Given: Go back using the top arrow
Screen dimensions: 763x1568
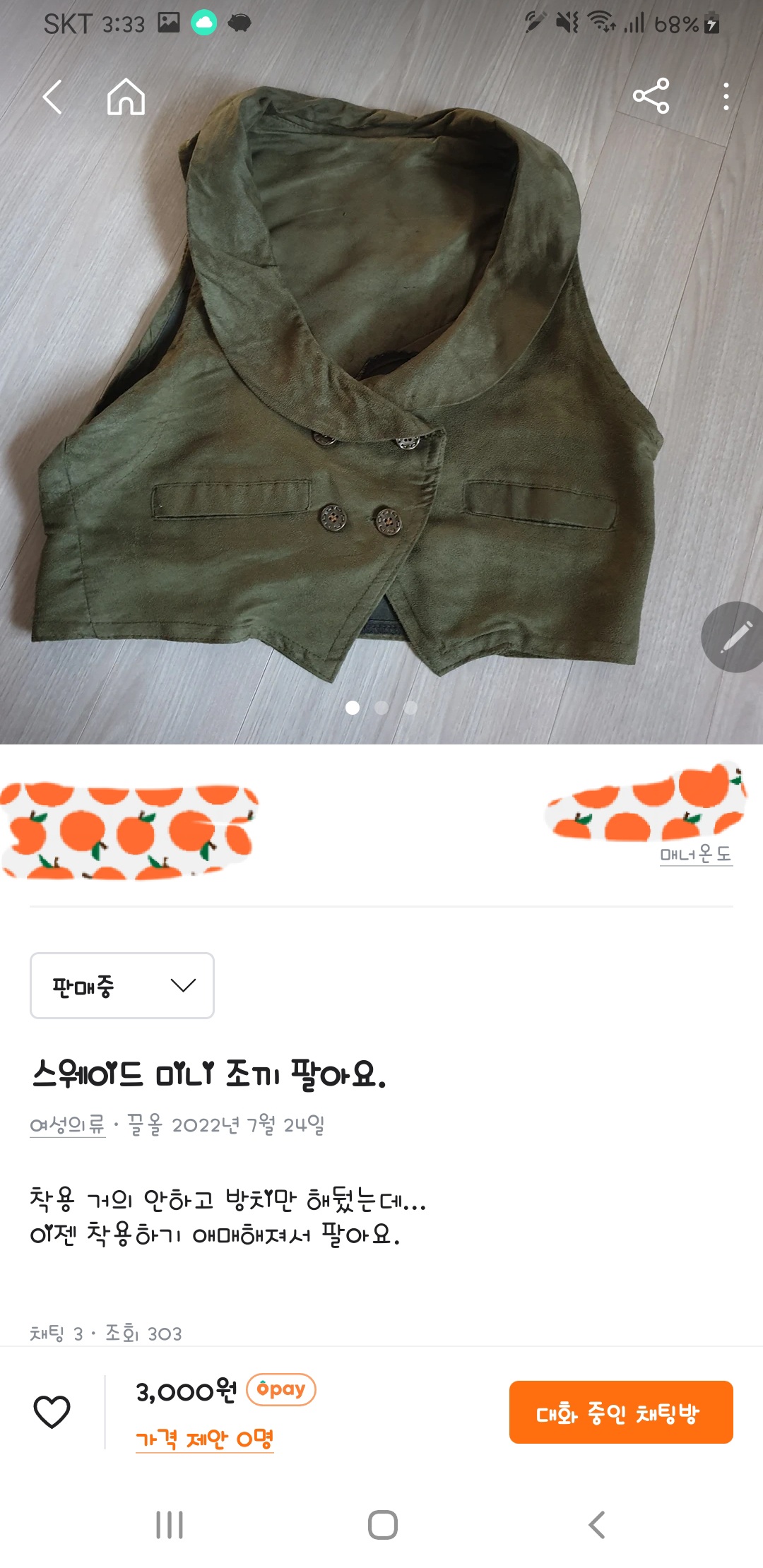Looking at the screenshot, I should [x=53, y=97].
